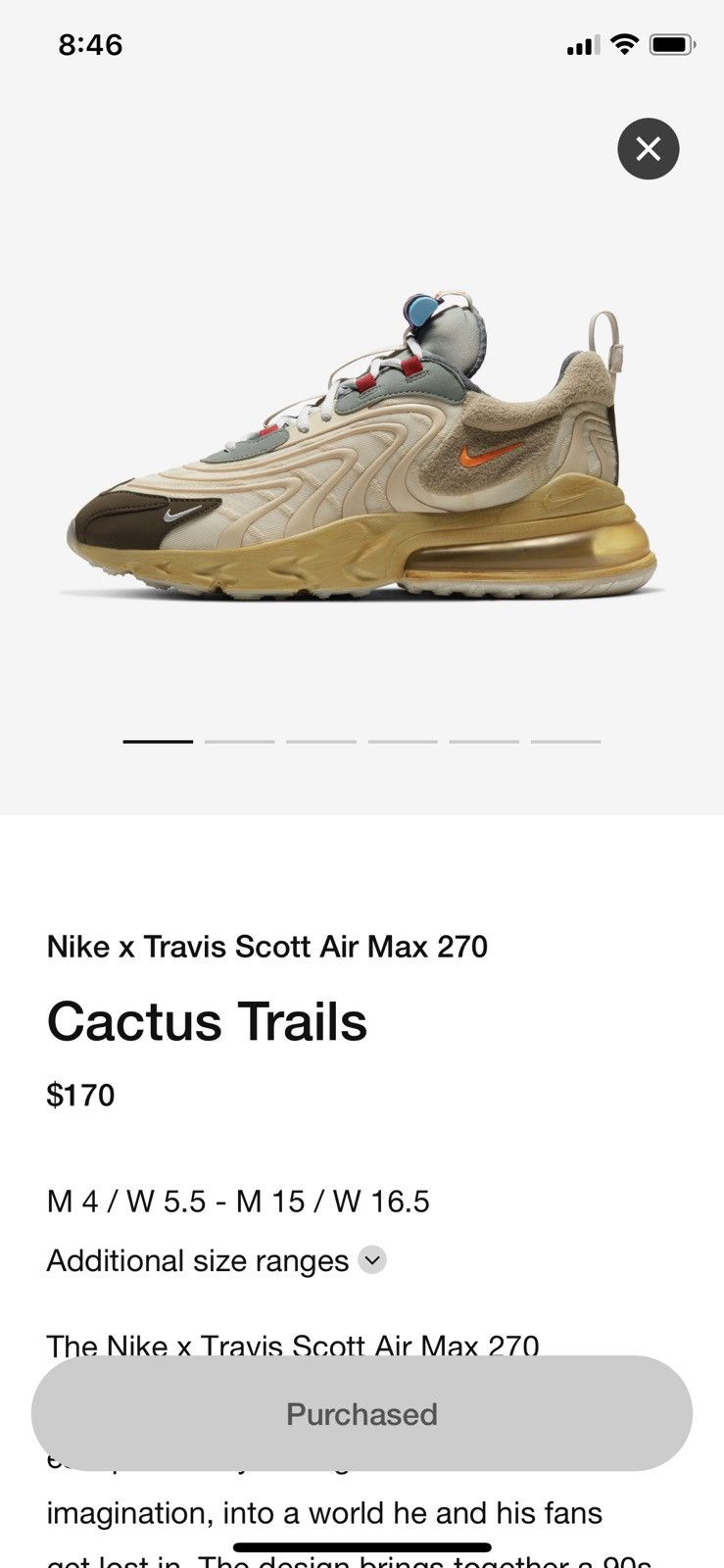Expand Additional size ranges
Image resolution: width=724 pixels, height=1568 pixels.
pyautogui.click(x=372, y=1260)
